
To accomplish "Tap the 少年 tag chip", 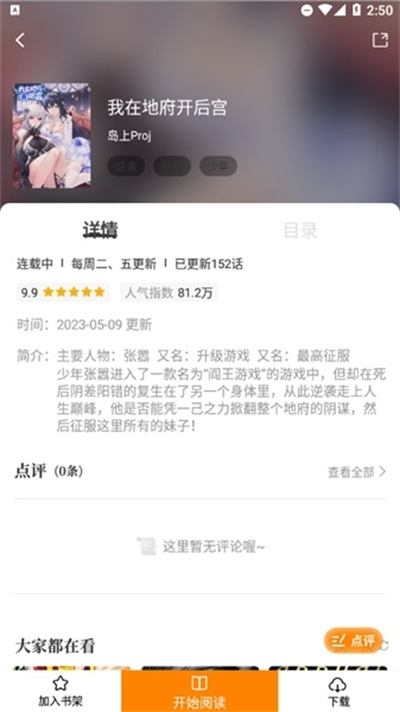I will pyautogui.click(x=218, y=166).
